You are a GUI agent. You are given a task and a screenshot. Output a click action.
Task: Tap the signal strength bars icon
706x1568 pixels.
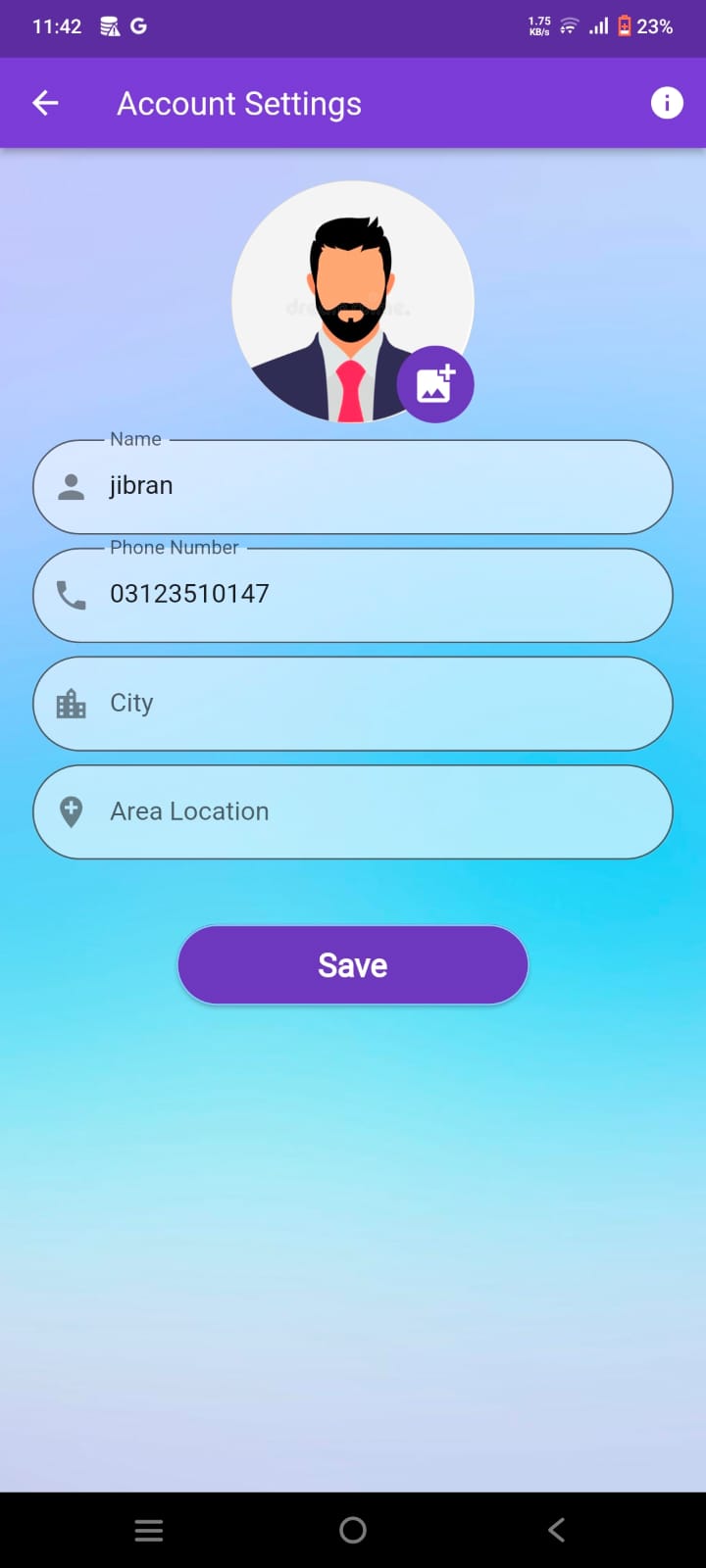coord(597,26)
